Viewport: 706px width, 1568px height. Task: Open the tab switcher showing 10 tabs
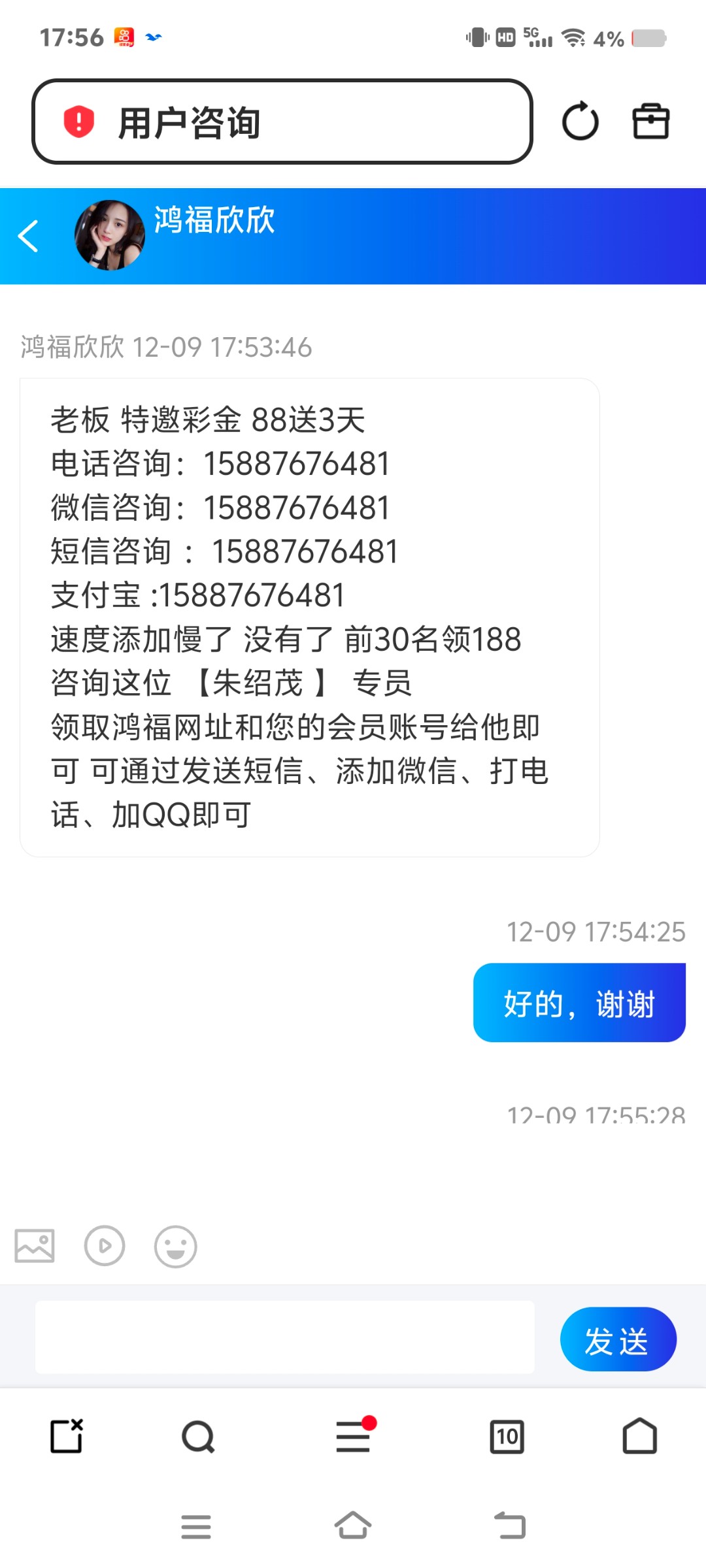(508, 1437)
